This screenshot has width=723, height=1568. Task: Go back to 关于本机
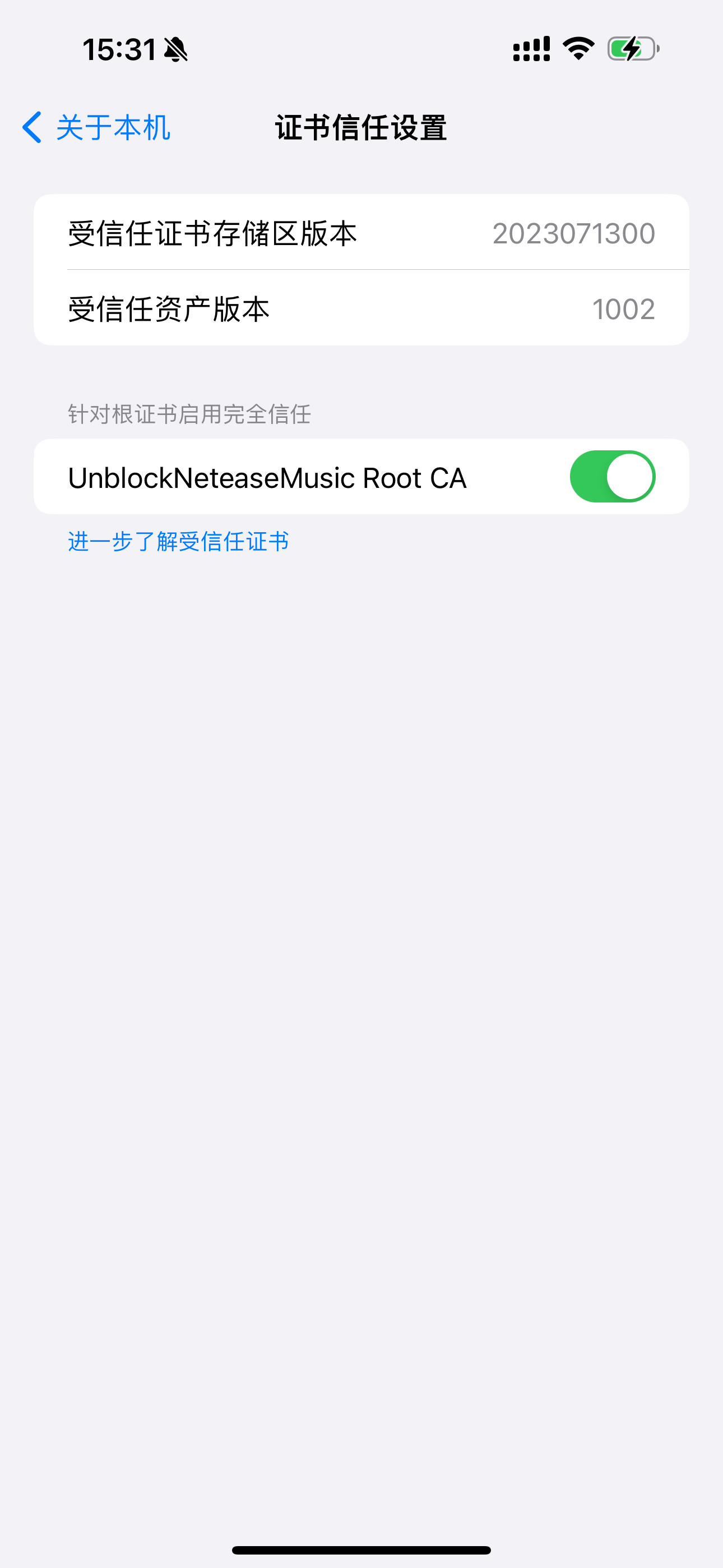(x=96, y=128)
